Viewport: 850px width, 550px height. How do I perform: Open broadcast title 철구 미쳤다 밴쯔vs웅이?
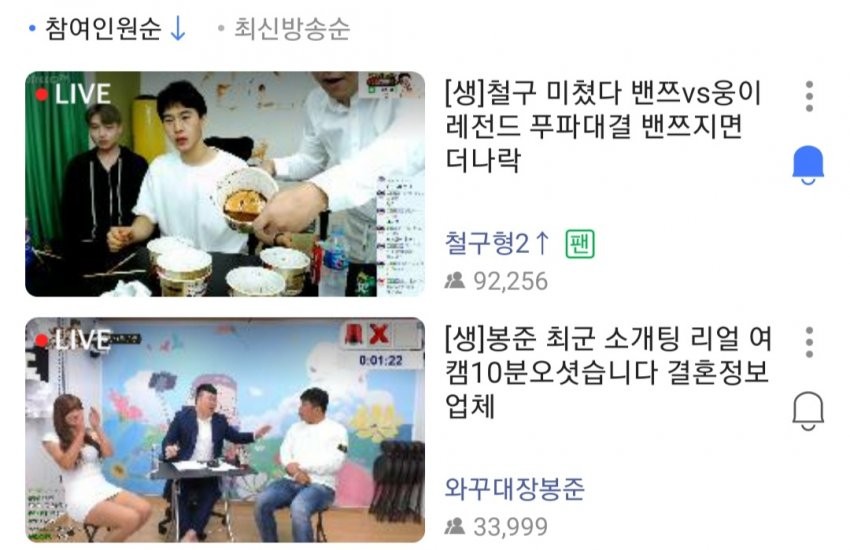pyautogui.click(x=602, y=127)
